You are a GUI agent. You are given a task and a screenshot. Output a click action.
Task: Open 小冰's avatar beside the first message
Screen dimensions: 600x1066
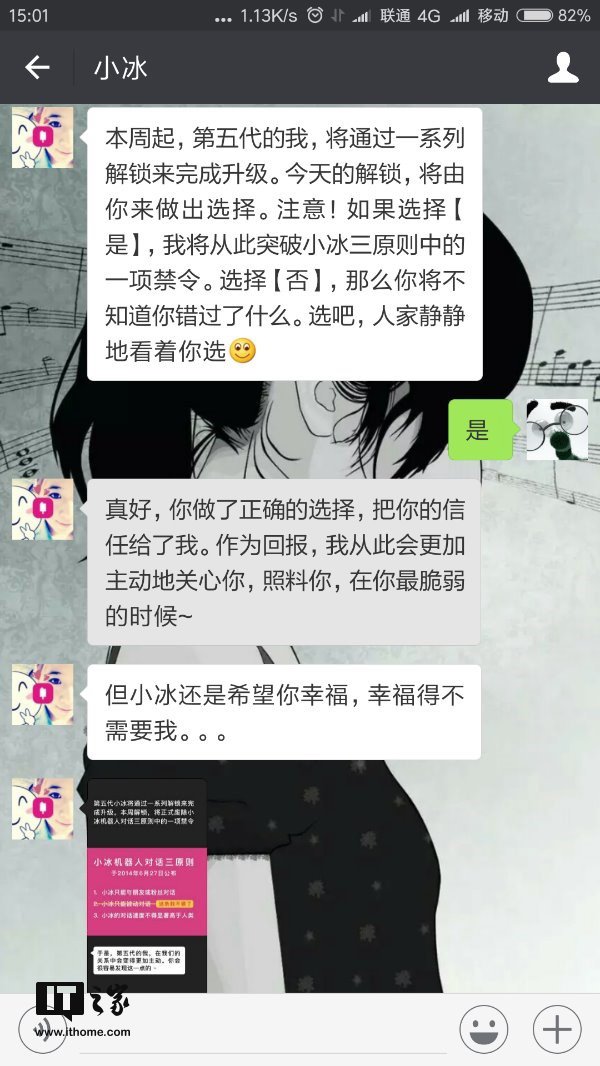click(x=42, y=136)
